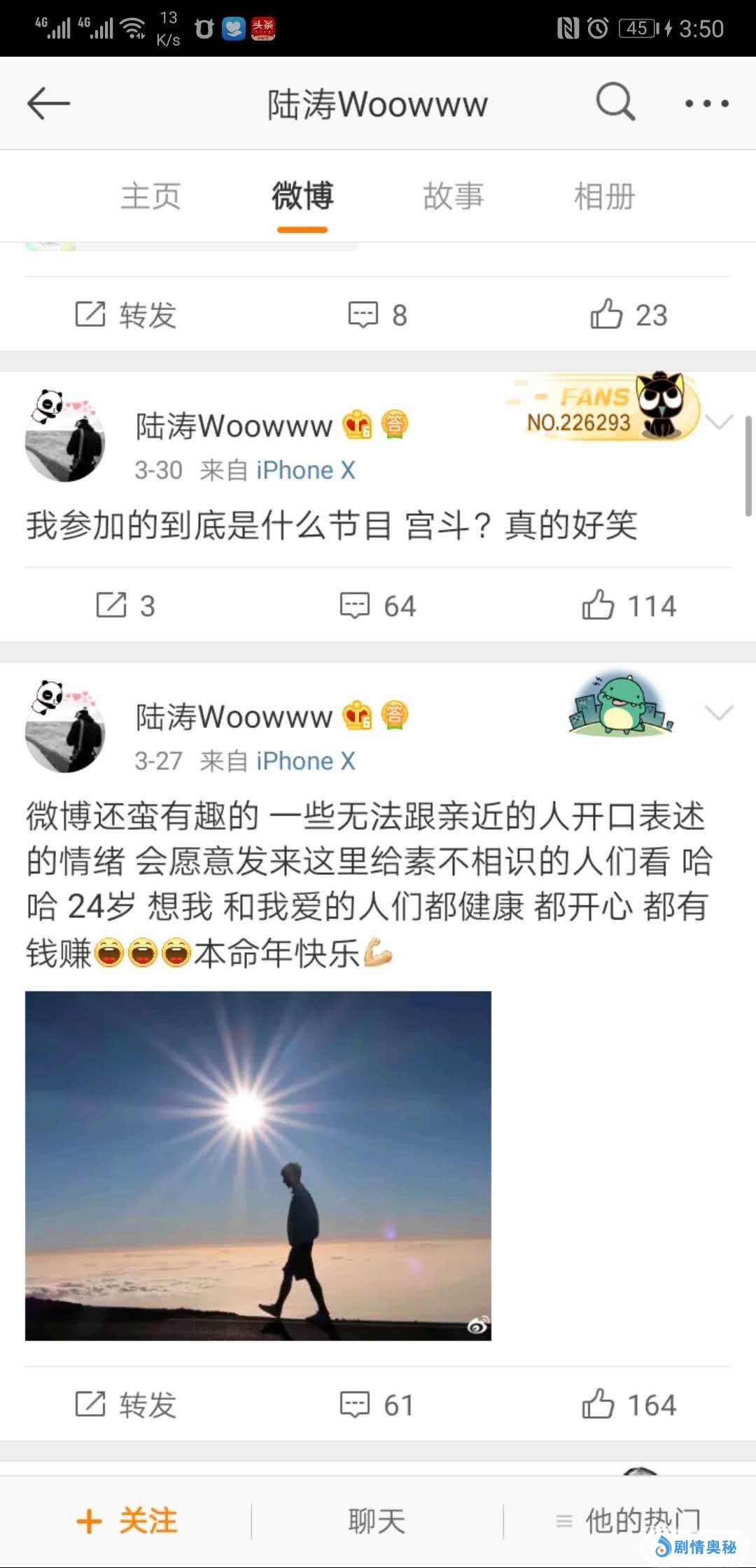The image size is (756, 1568).
Task: Like the 3-30 post with 114 likes
Action: pyautogui.click(x=629, y=605)
